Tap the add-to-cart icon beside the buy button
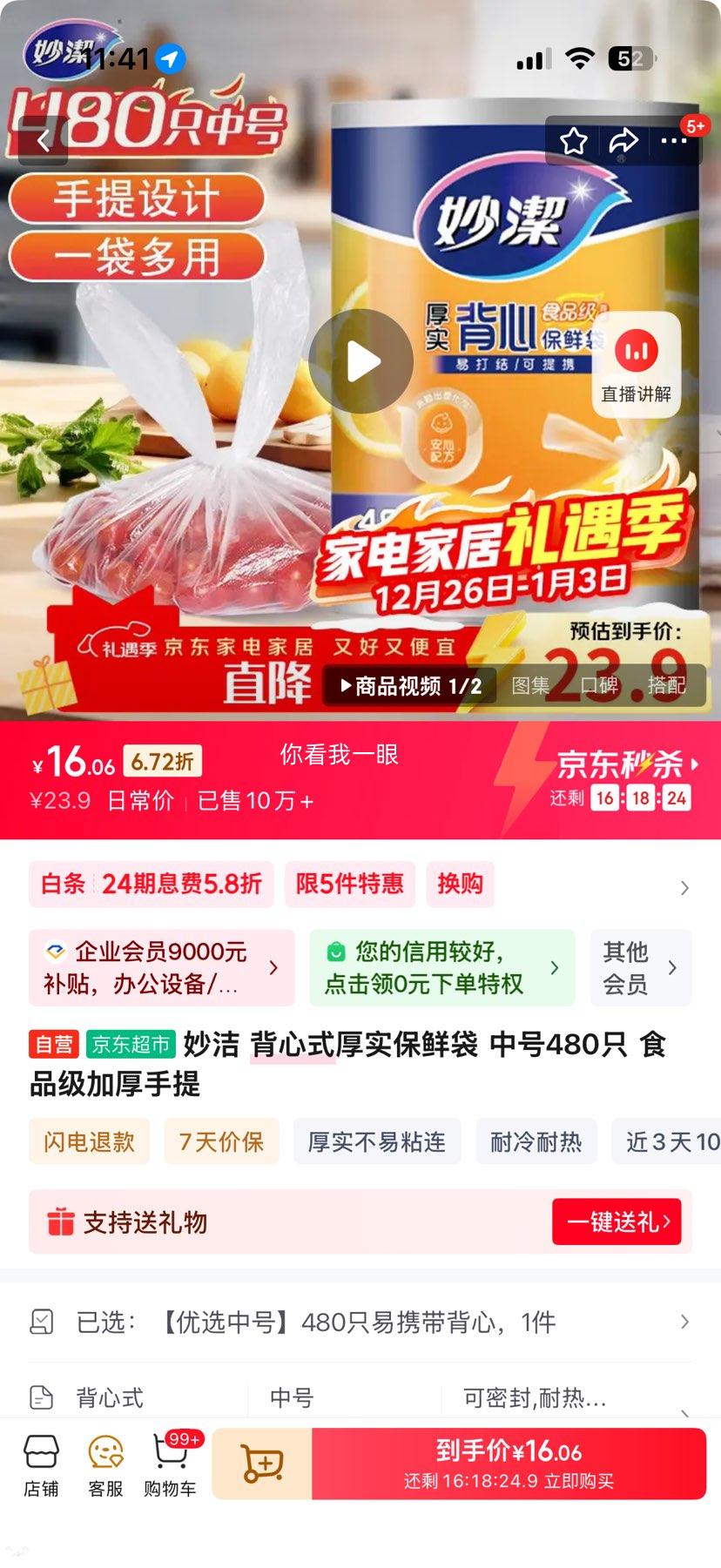Screen dimensions: 721x1568 coord(260,1464)
